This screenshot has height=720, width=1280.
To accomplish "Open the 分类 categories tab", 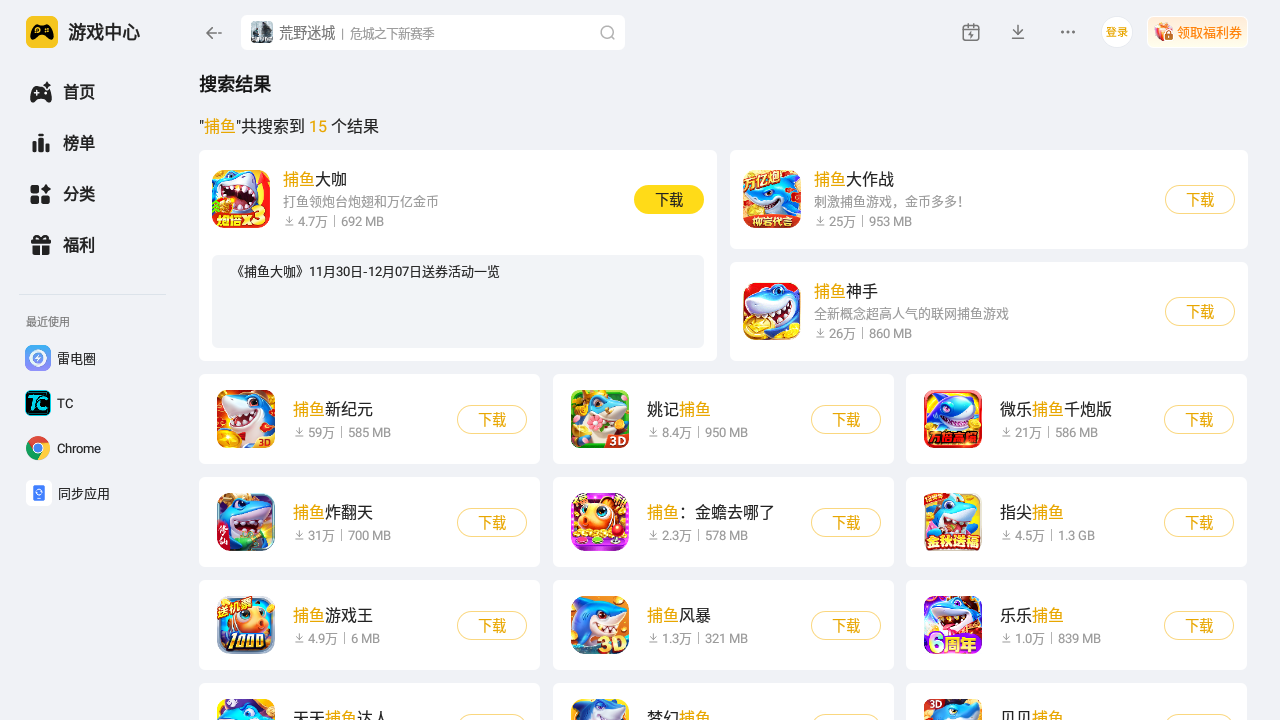I will [x=78, y=194].
